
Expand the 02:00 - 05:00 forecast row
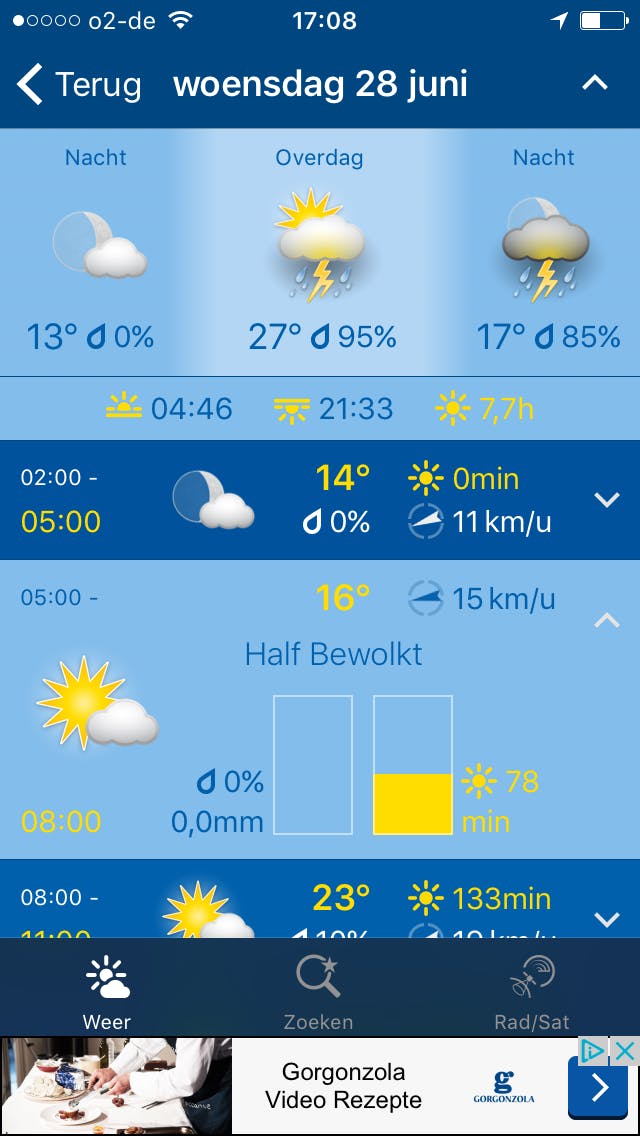tap(607, 499)
